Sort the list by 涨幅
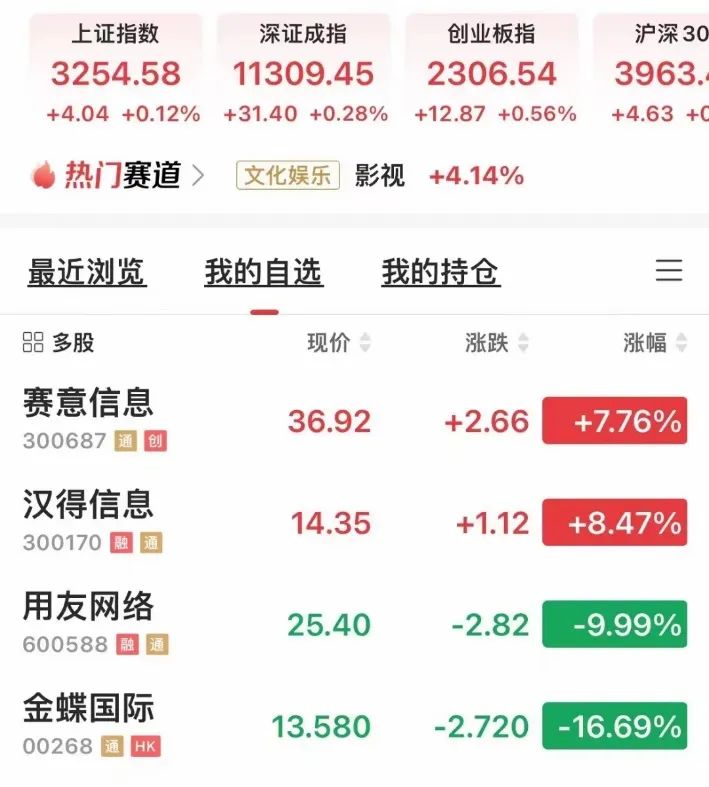Image resolution: width=709 pixels, height=787 pixels. [654, 343]
